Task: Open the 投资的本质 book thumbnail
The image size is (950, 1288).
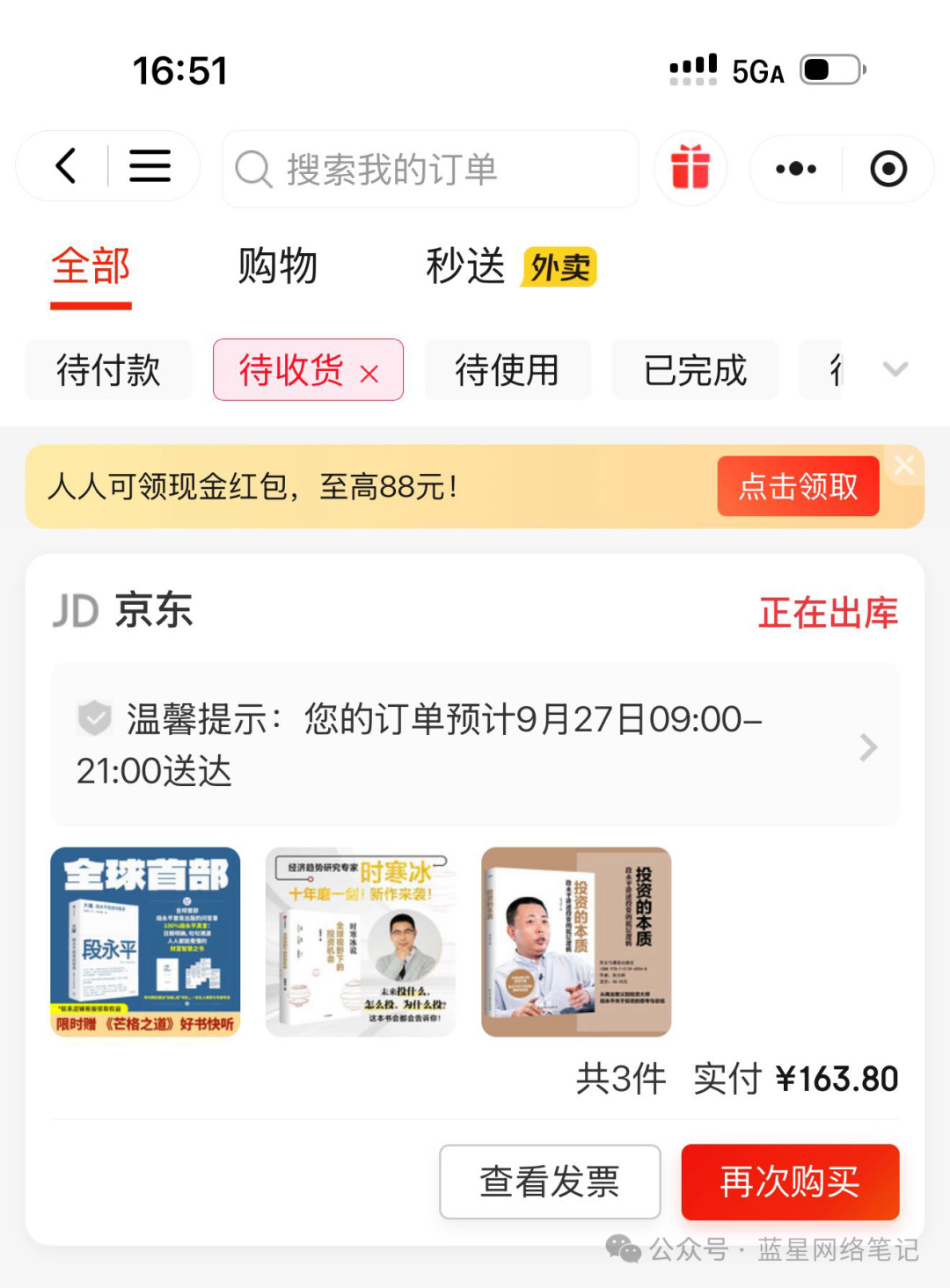Action: pyautogui.click(x=576, y=942)
